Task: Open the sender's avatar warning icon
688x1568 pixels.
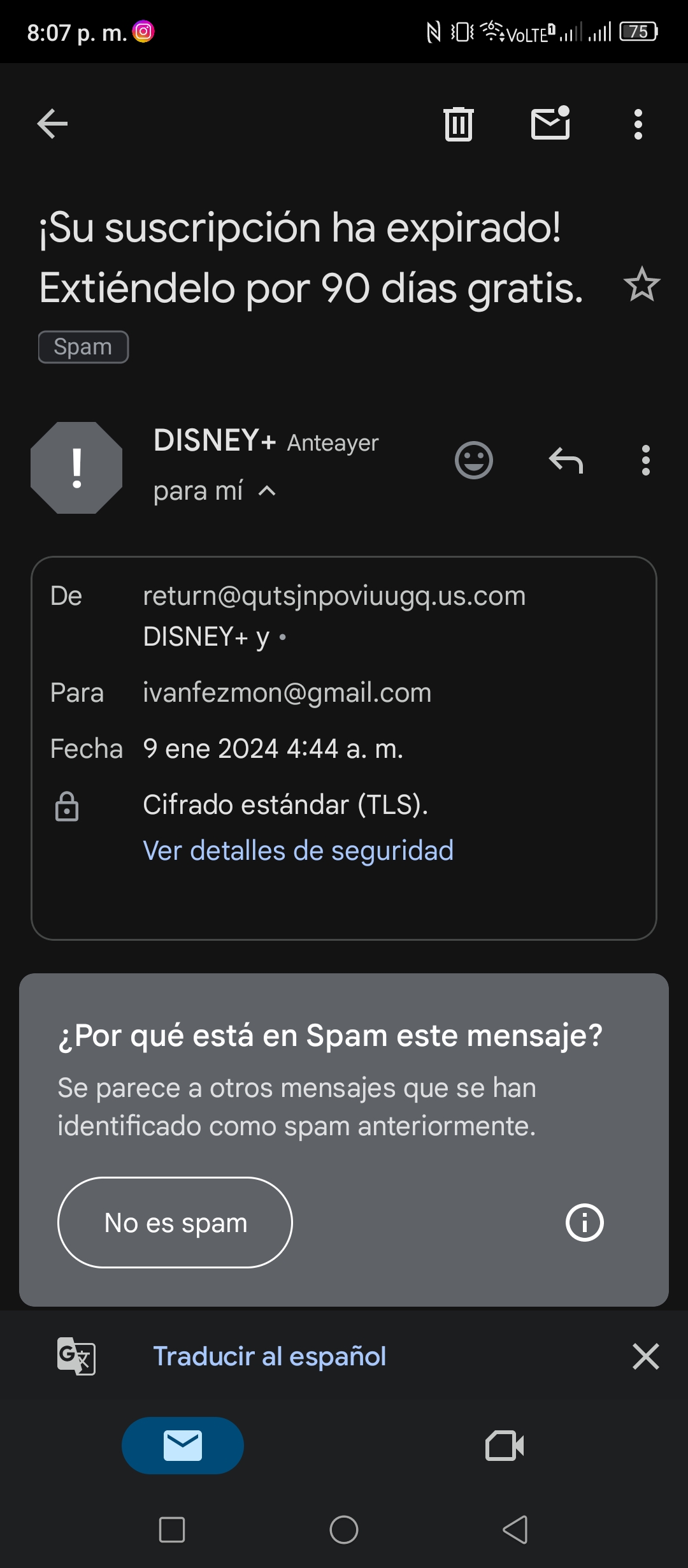Action: click(76, 468)
